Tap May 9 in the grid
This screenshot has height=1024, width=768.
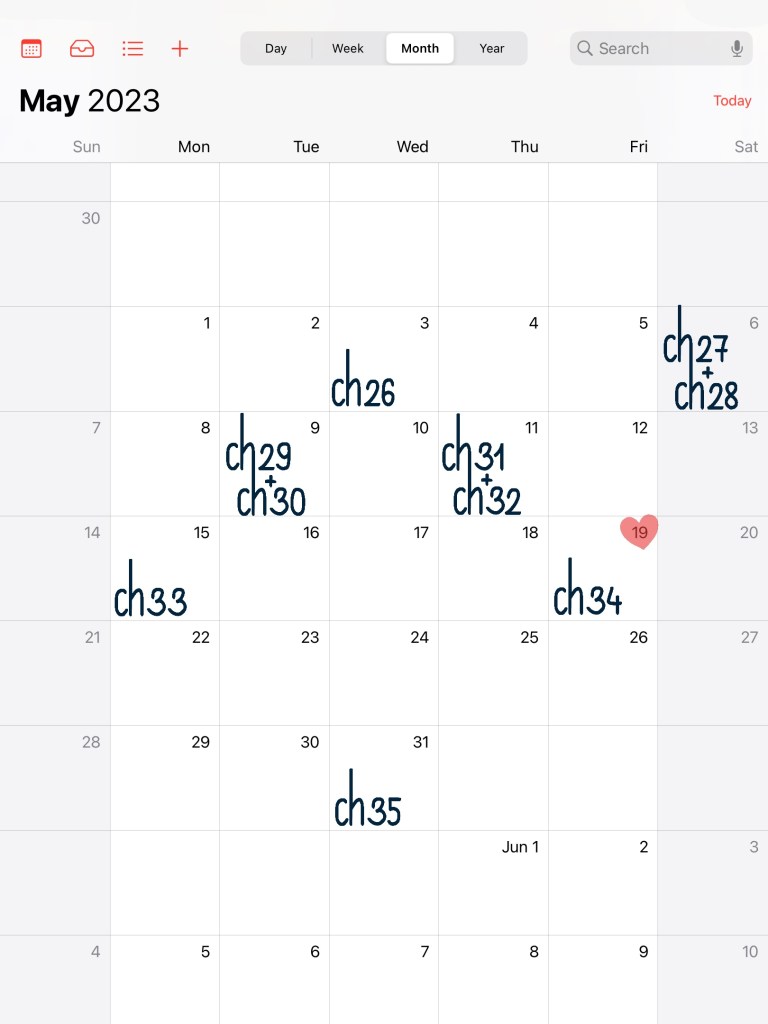pyautogui.click(x=274, y=463)
